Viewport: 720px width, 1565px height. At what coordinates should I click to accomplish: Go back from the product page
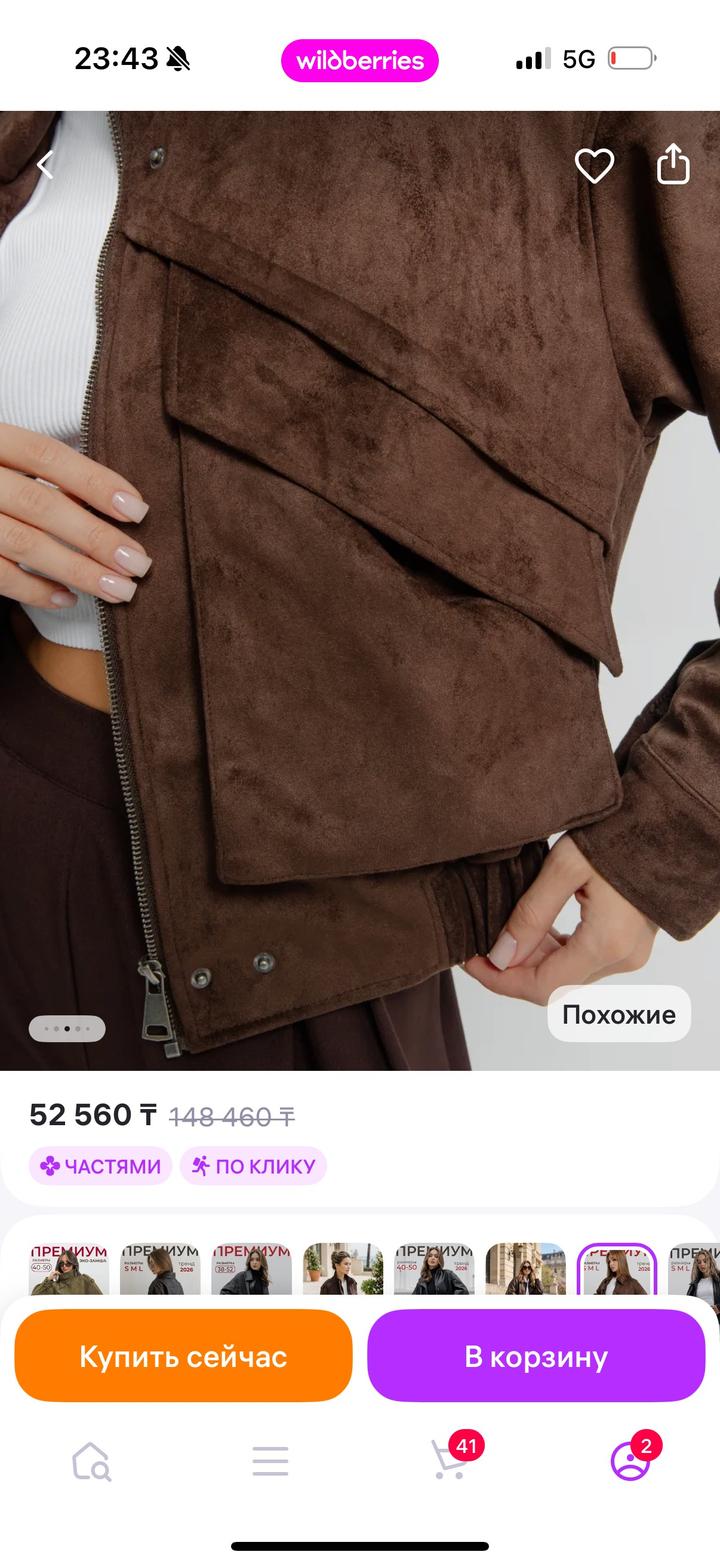coord(45,165)
